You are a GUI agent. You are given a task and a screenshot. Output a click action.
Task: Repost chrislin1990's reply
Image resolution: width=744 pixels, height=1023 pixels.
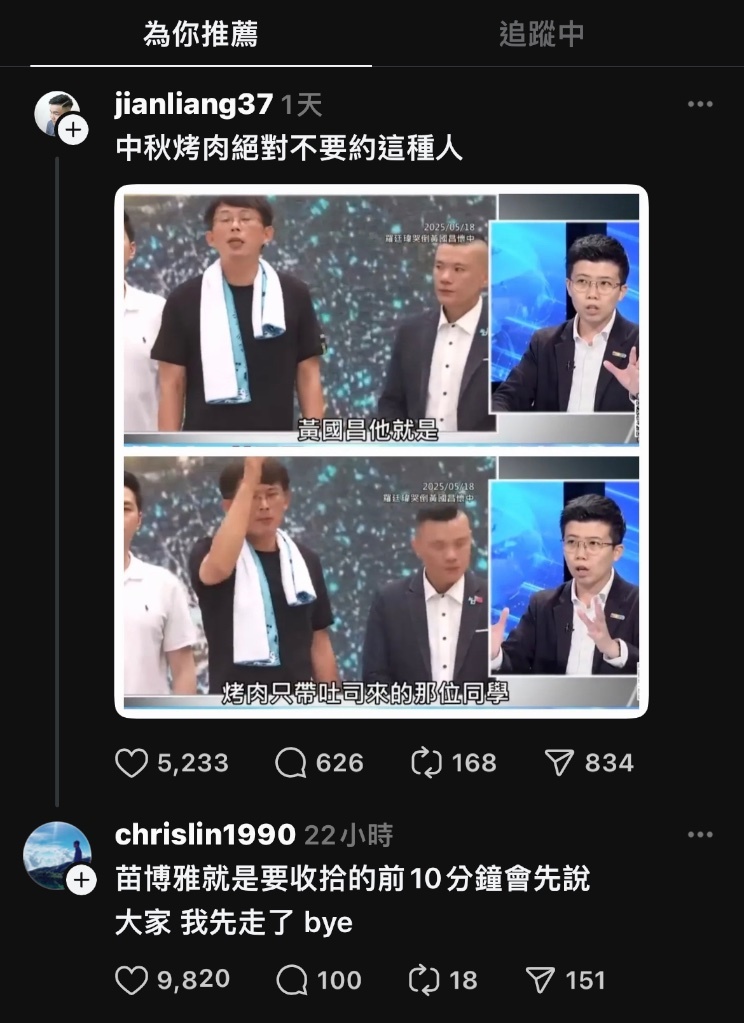coord(425,980)
